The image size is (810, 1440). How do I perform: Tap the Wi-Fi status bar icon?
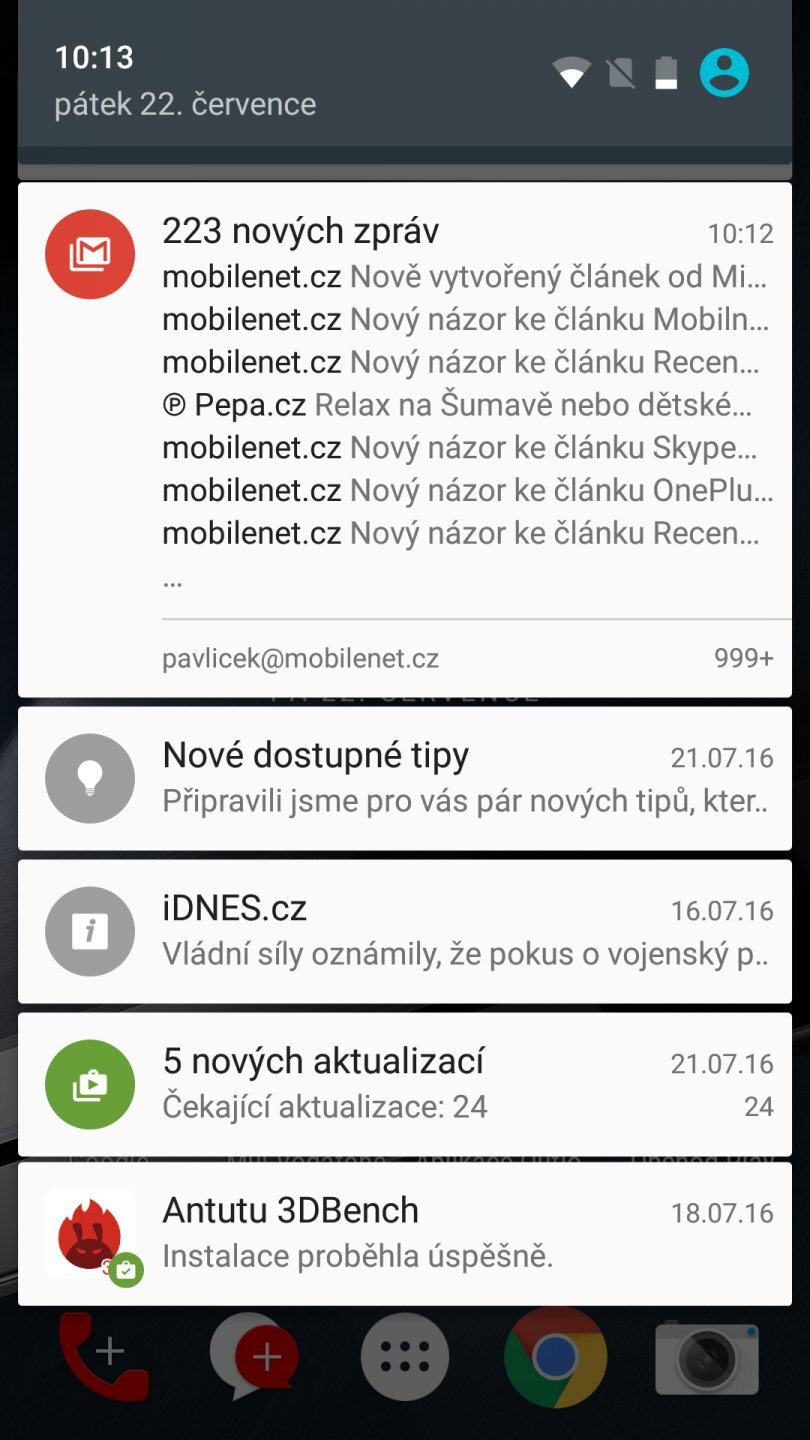pyautogui.click(x=570, y=72)
